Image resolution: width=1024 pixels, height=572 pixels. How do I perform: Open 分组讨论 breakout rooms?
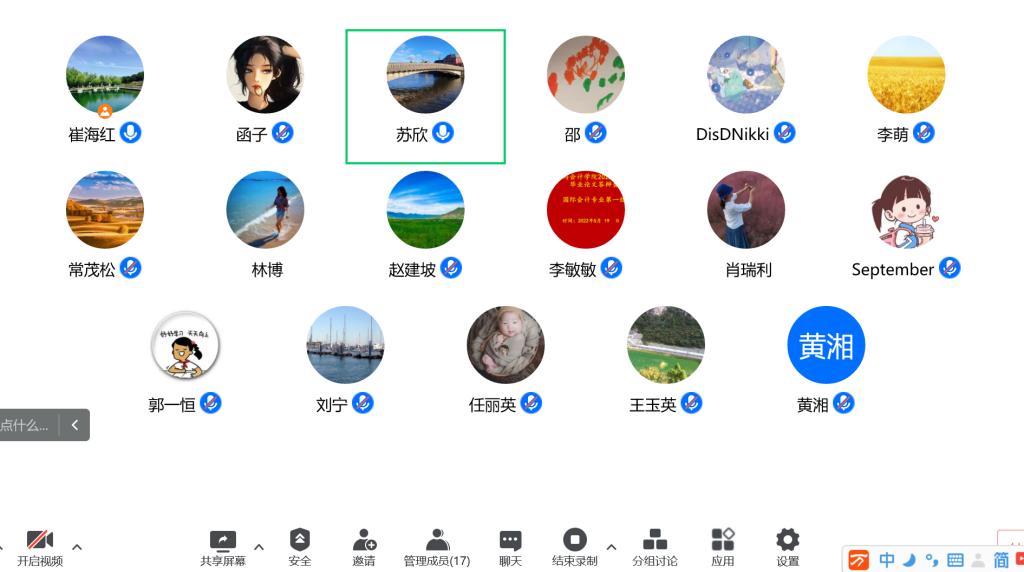coord(654,547)
